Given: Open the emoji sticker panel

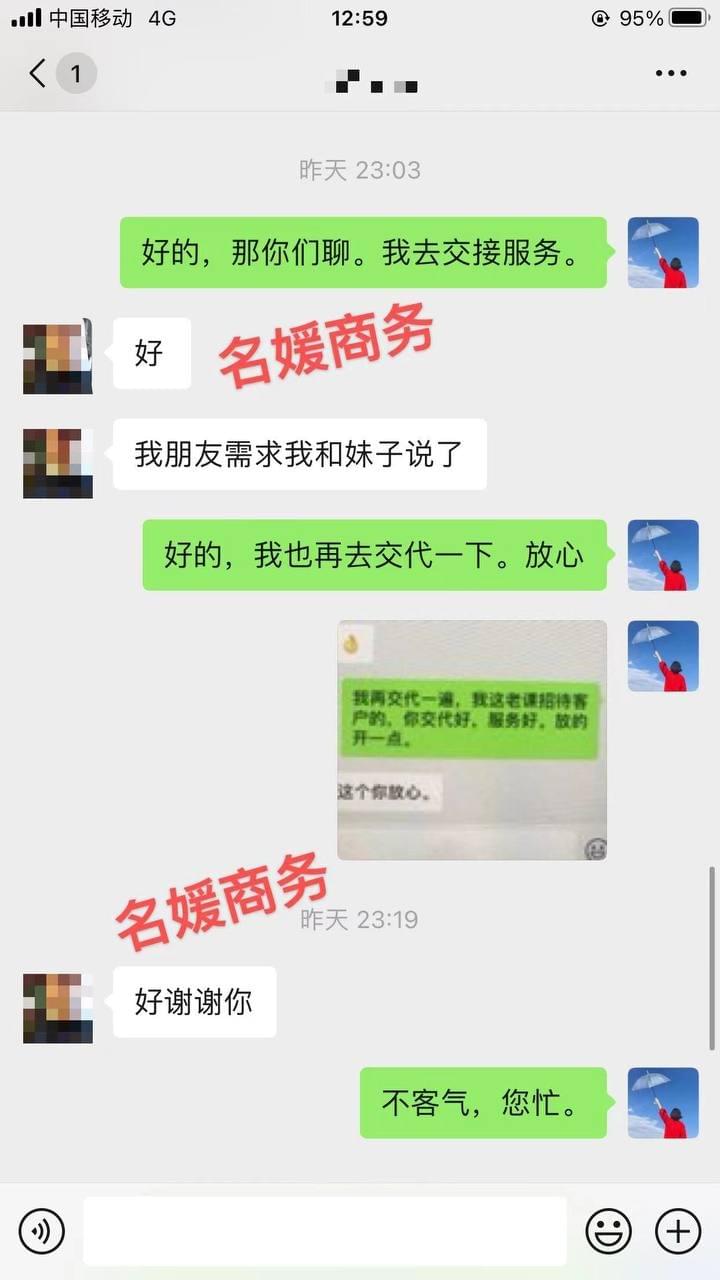Looking at the screenshot, I should pos(608,1231).
